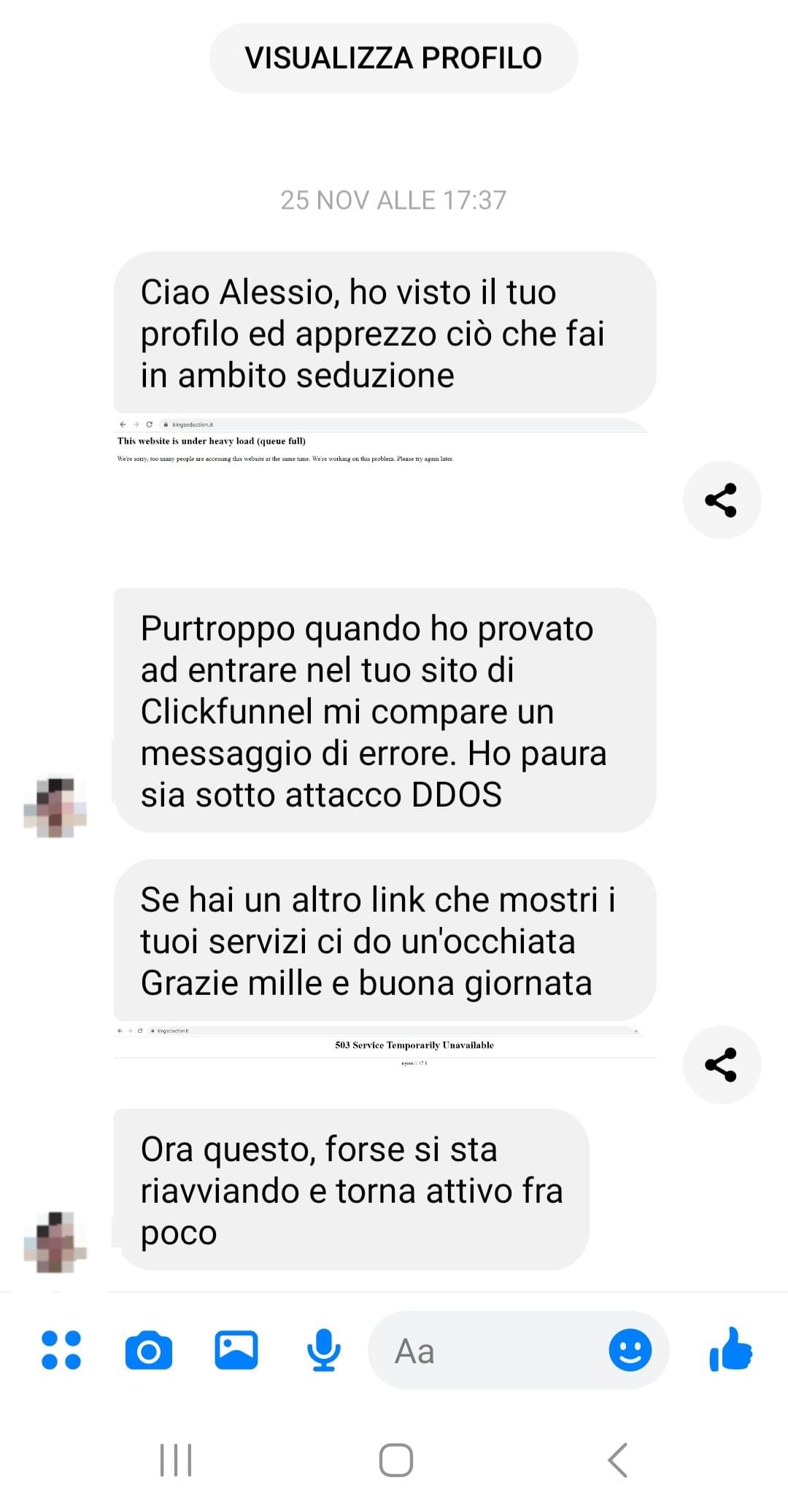Open the '503 Service Temporarily Unavailable' screenshot

[385, 1047]
